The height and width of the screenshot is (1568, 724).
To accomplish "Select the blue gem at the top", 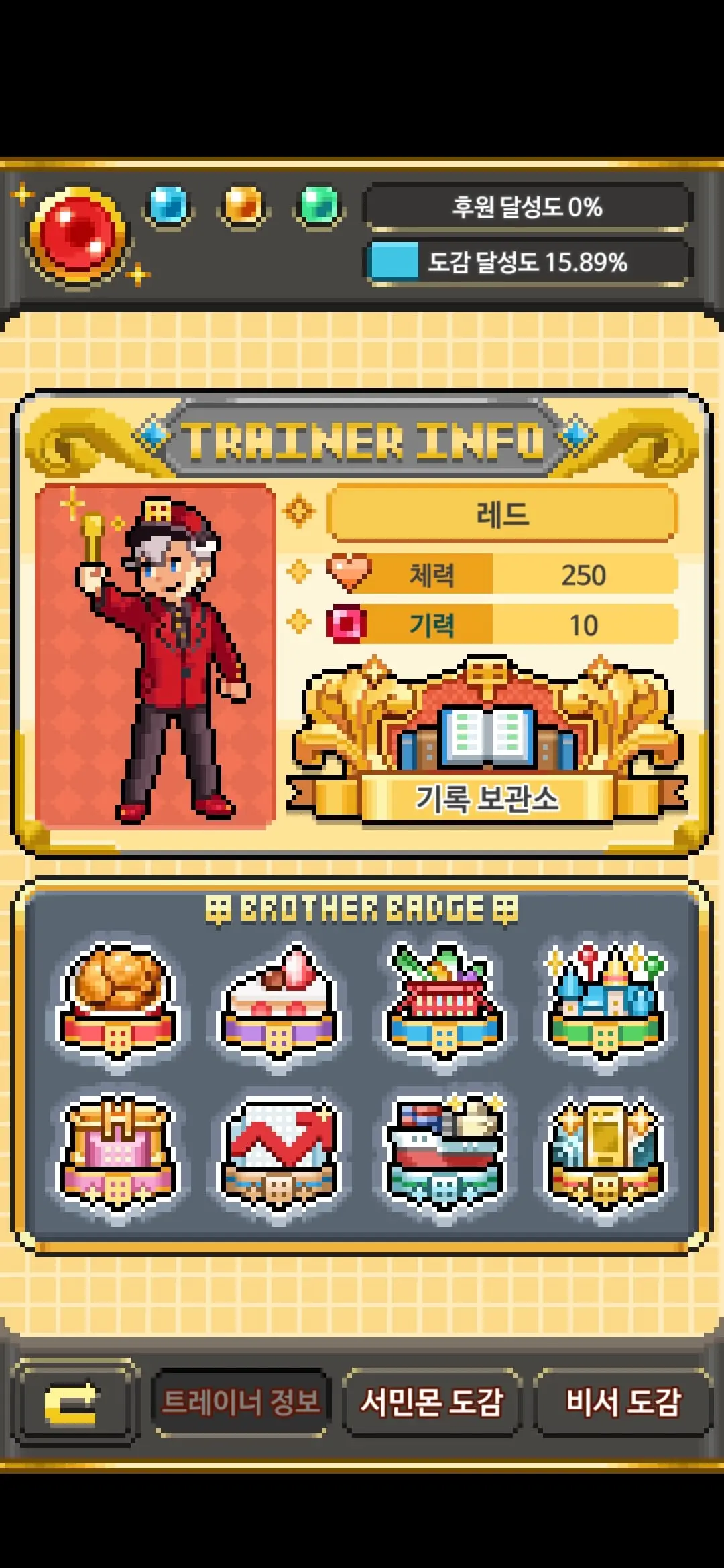I will pos(168,205).
